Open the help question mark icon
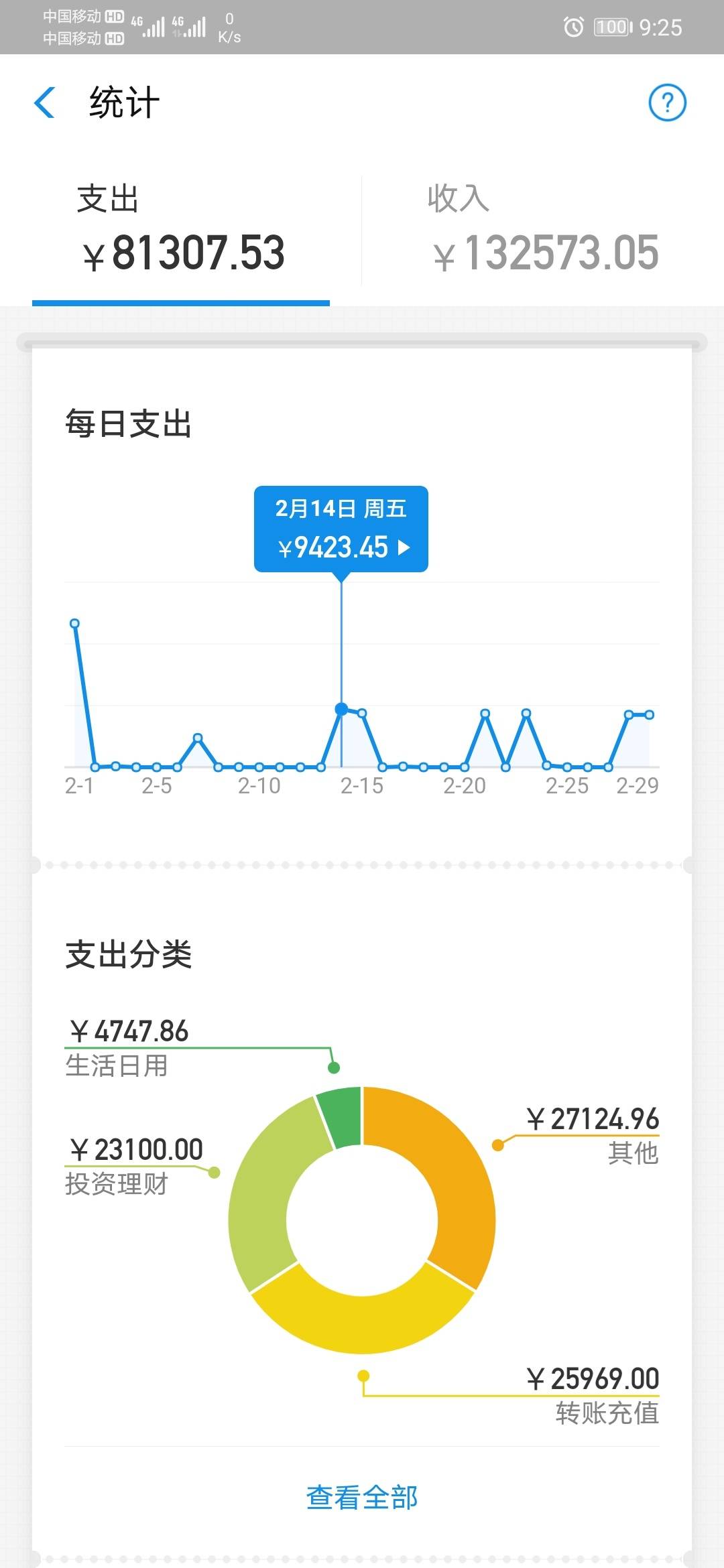 click(667, 103)
